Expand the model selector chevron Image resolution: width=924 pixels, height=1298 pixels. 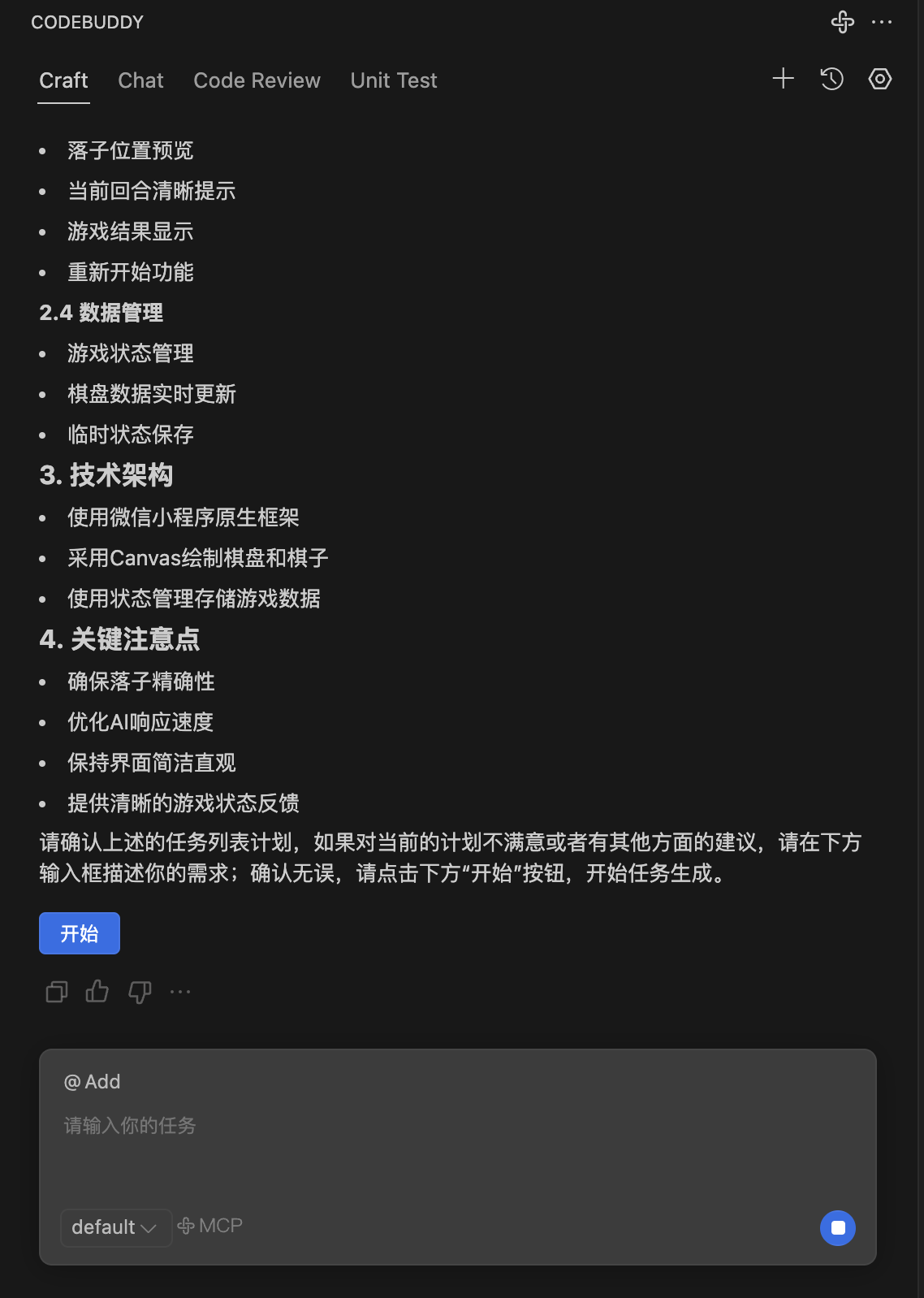coord(150,1229)
